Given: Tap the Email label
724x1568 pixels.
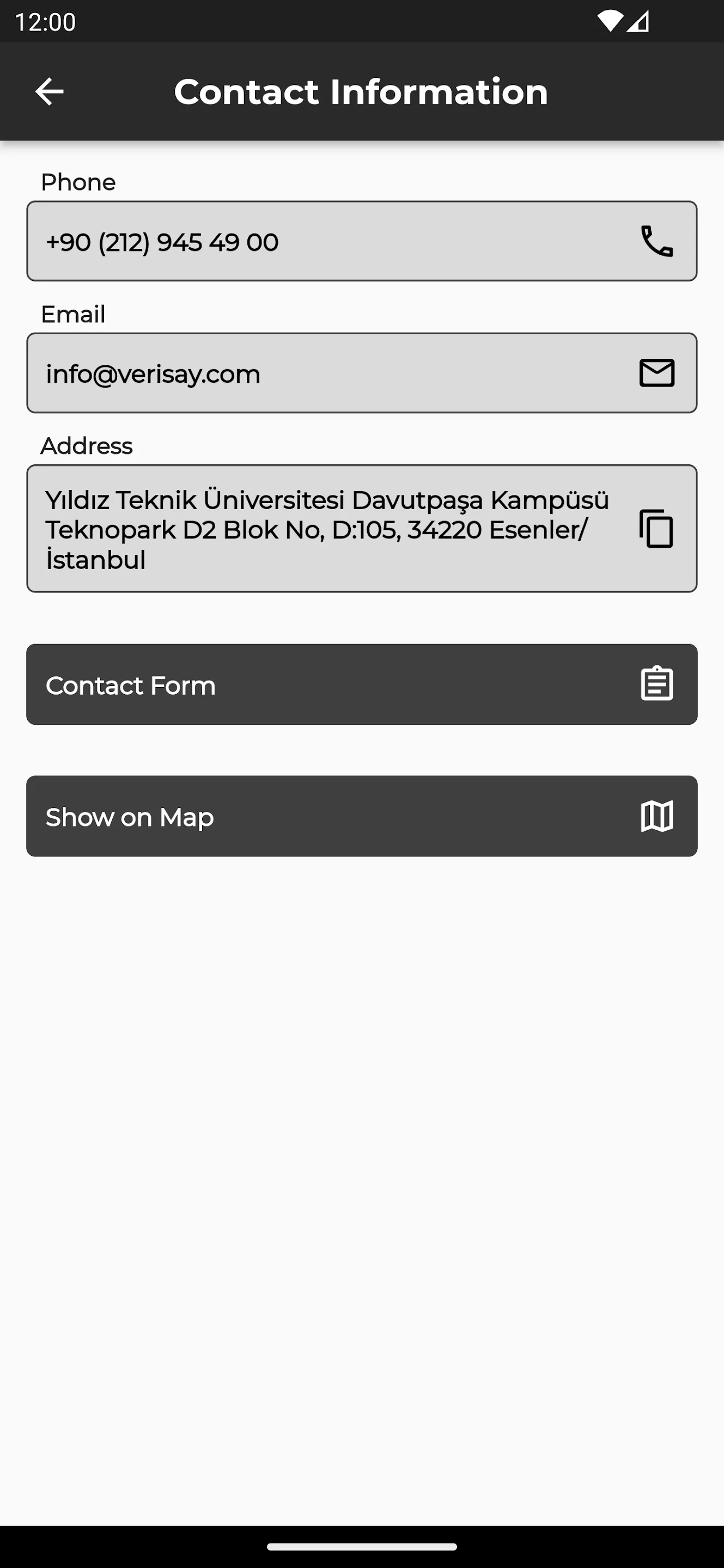Looking at the screenshot, I should click(72, 314).
